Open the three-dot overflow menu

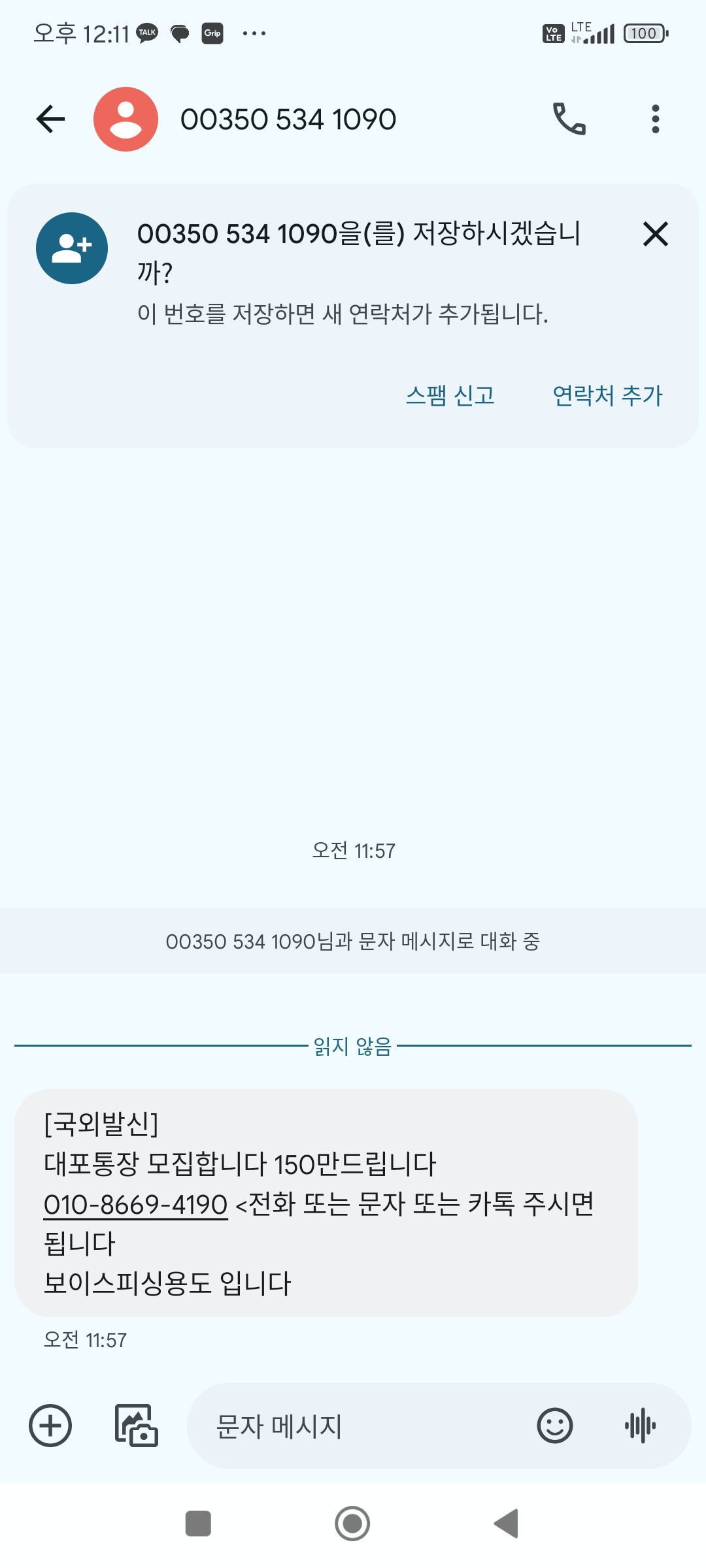pos(656,119)
